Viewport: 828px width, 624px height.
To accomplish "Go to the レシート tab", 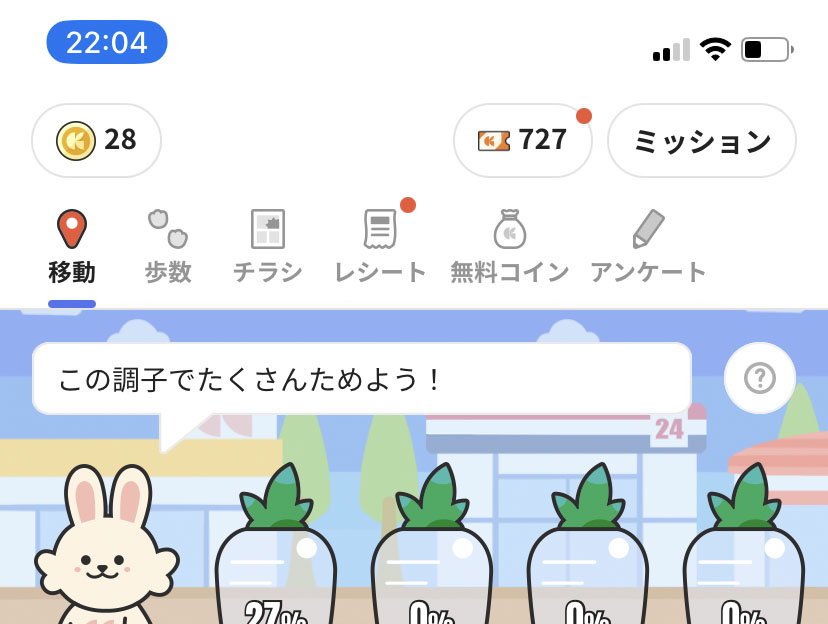I will (381, 248).
